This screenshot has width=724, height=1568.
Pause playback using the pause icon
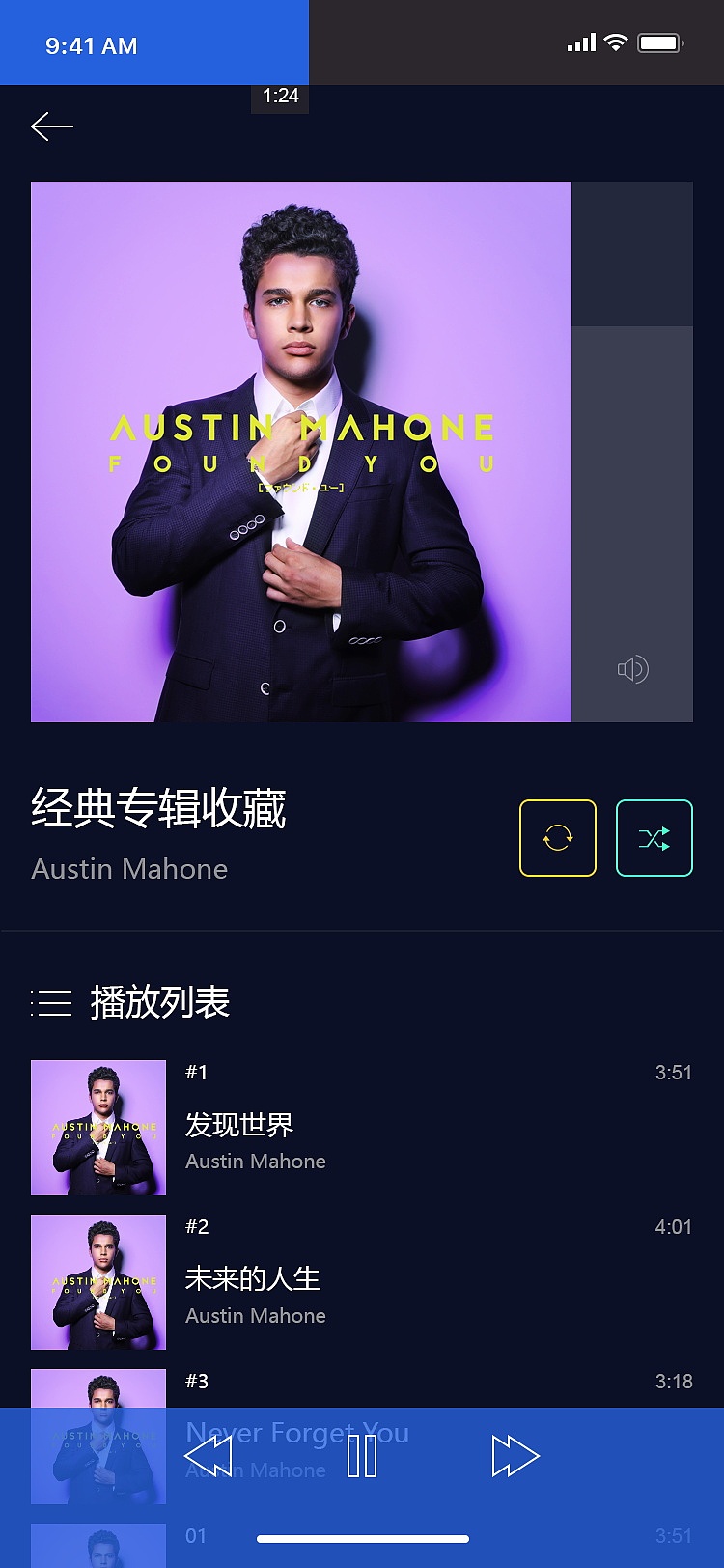tap(362, 1454)
